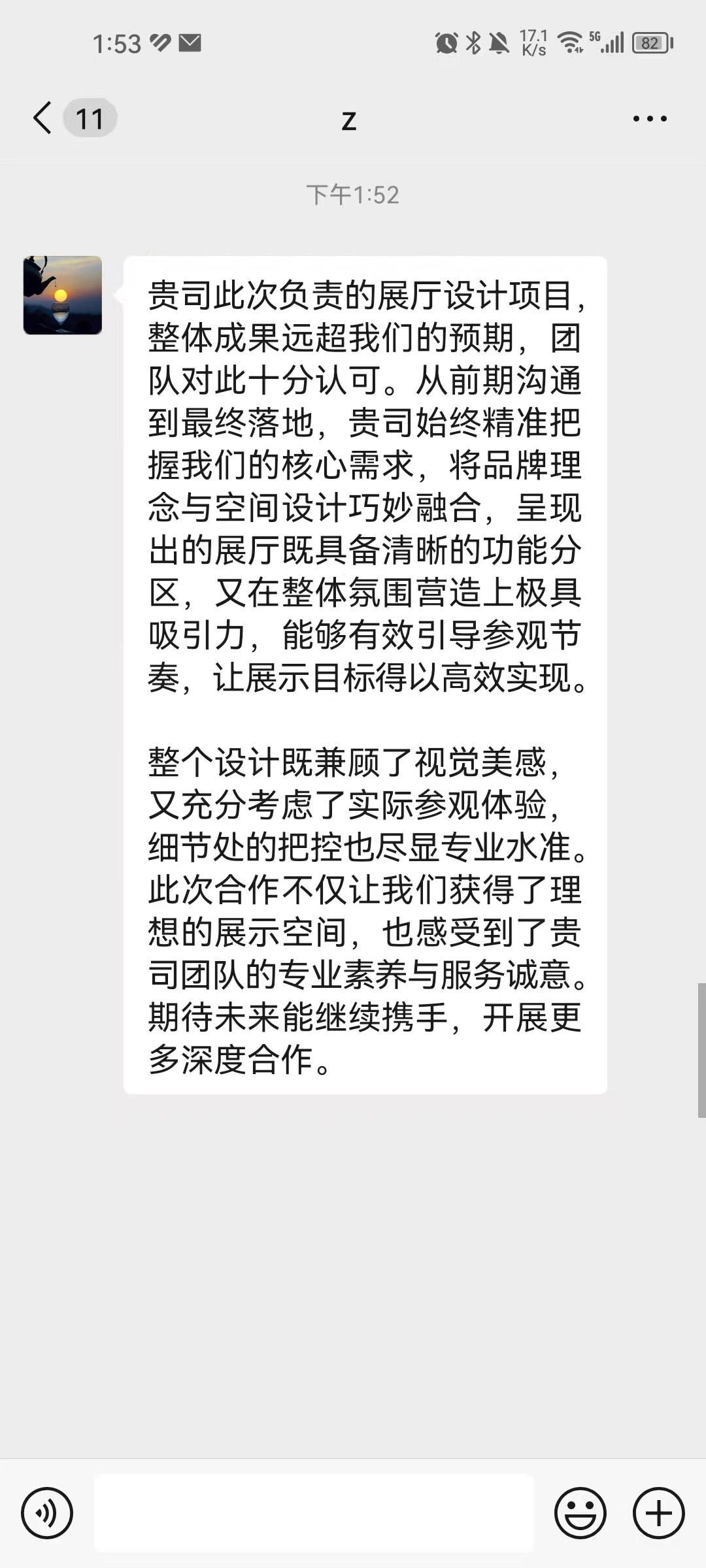View the sender's profile avatar

(x=63, y=295)
